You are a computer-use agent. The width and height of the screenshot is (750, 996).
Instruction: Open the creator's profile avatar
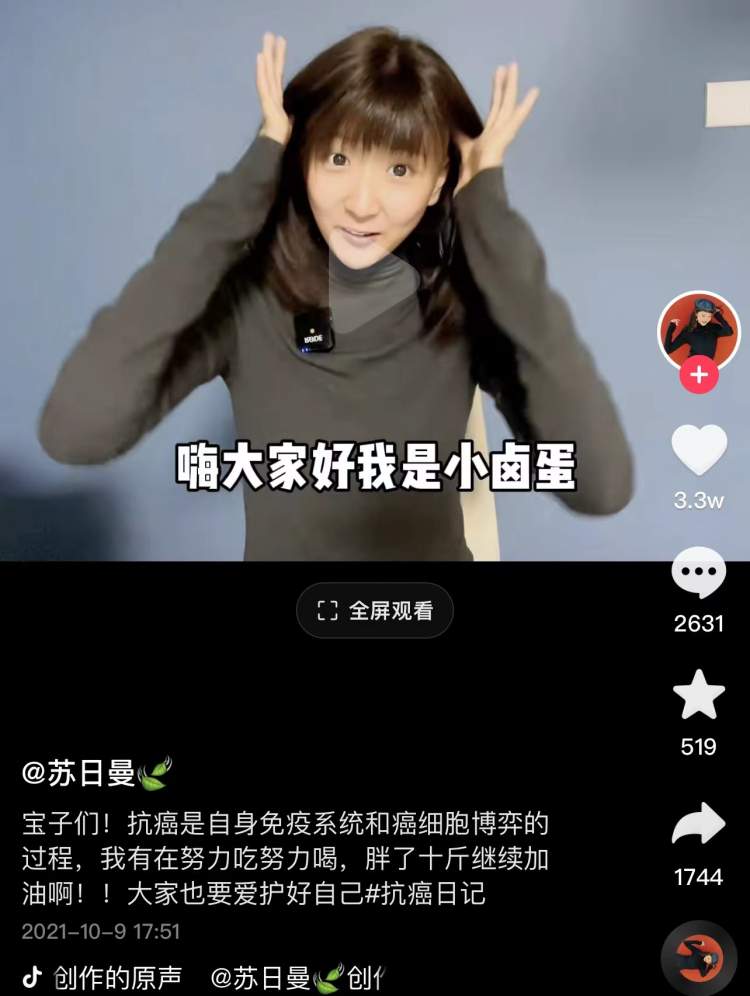(698, 331)
